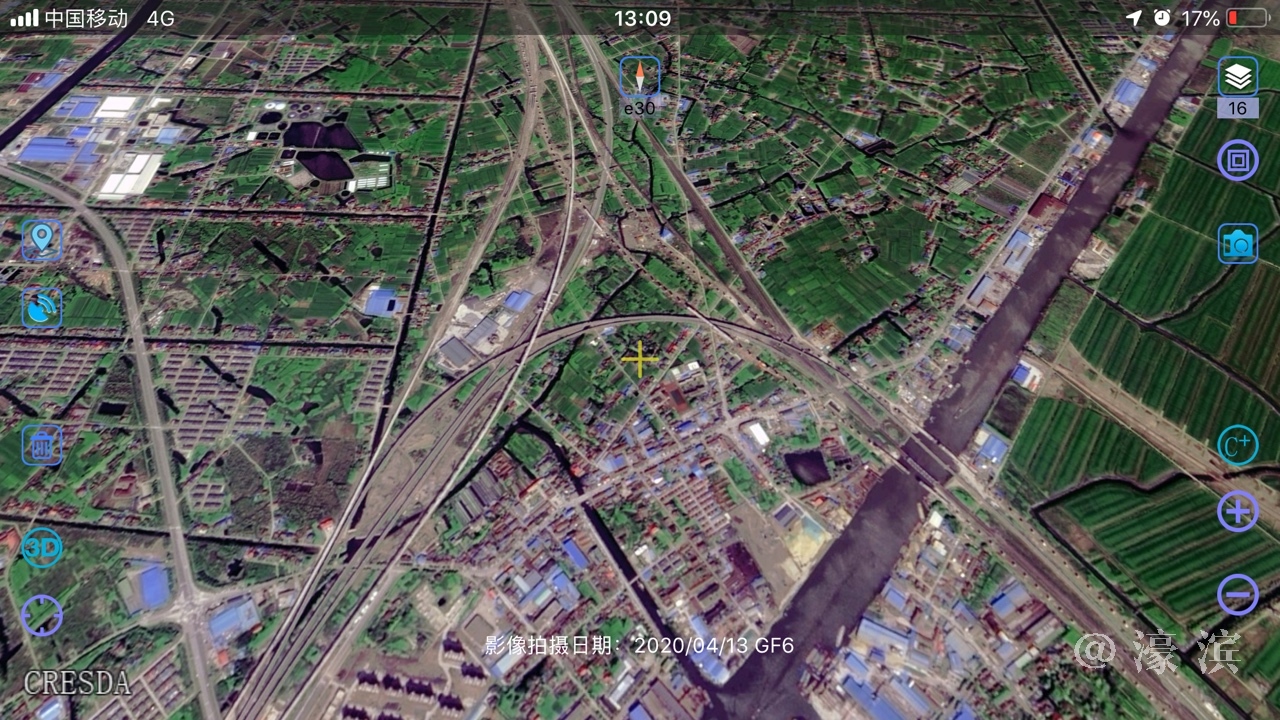
Task: Open the location pin marker tool
Action: pos(41,239)
